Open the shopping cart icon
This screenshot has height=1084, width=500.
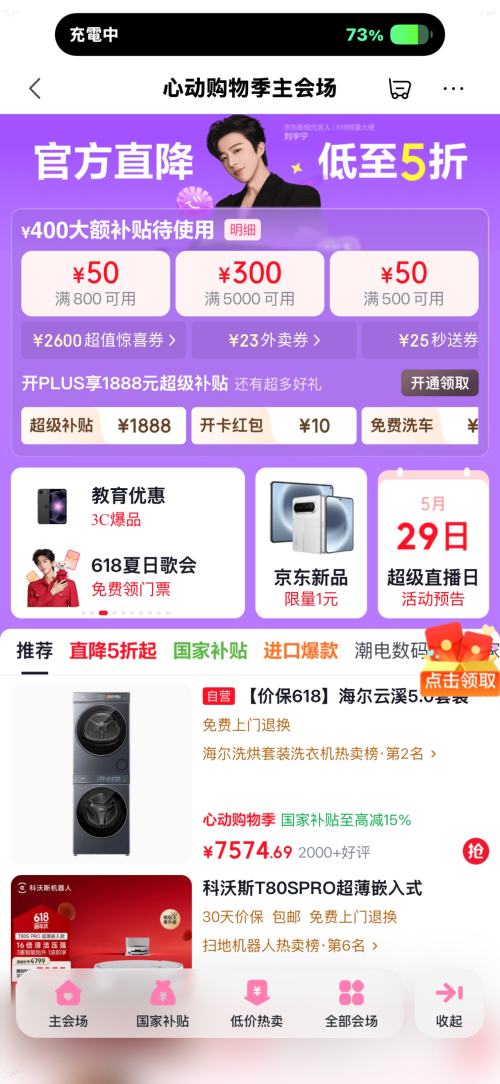click(x=399, y=88)
